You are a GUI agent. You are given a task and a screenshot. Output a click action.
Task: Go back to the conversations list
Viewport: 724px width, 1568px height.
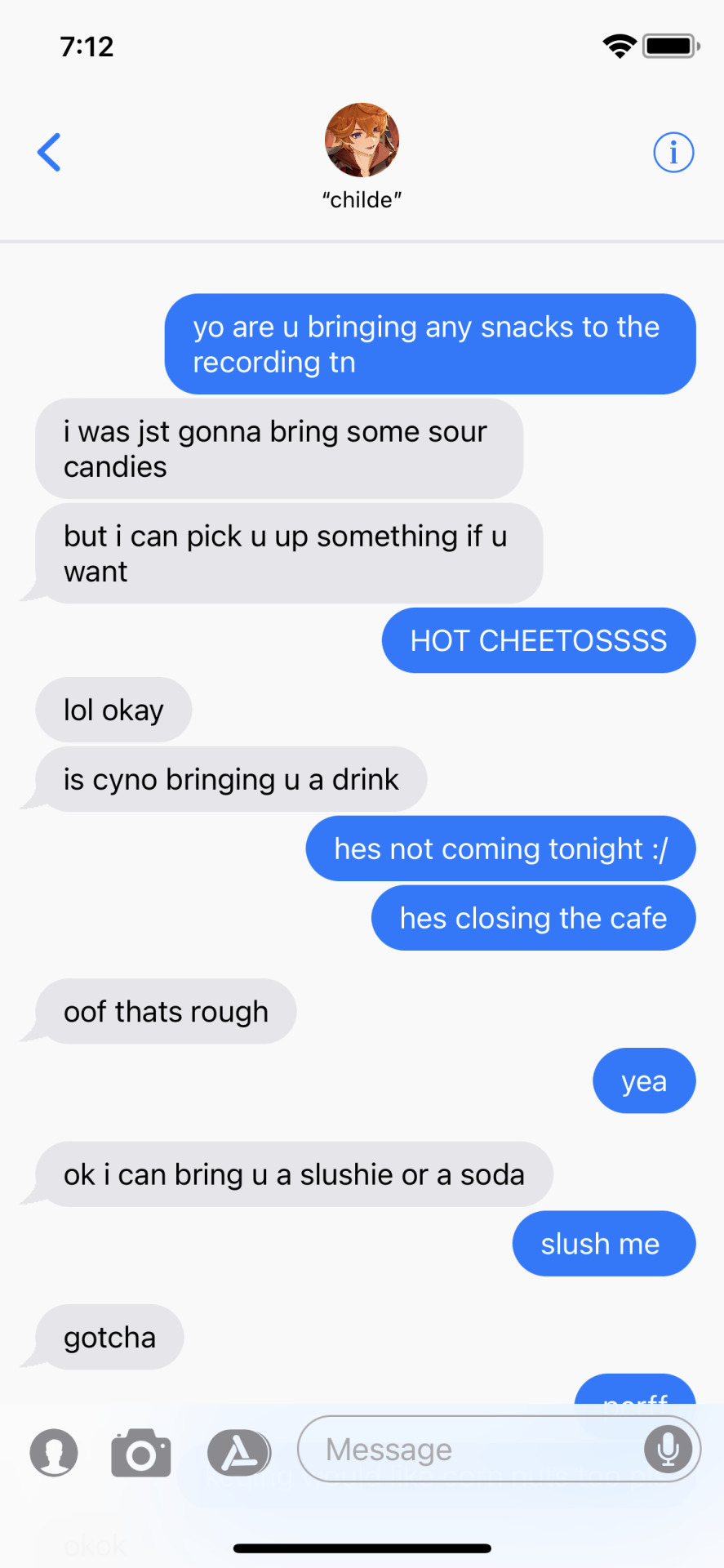click(49, 152)
